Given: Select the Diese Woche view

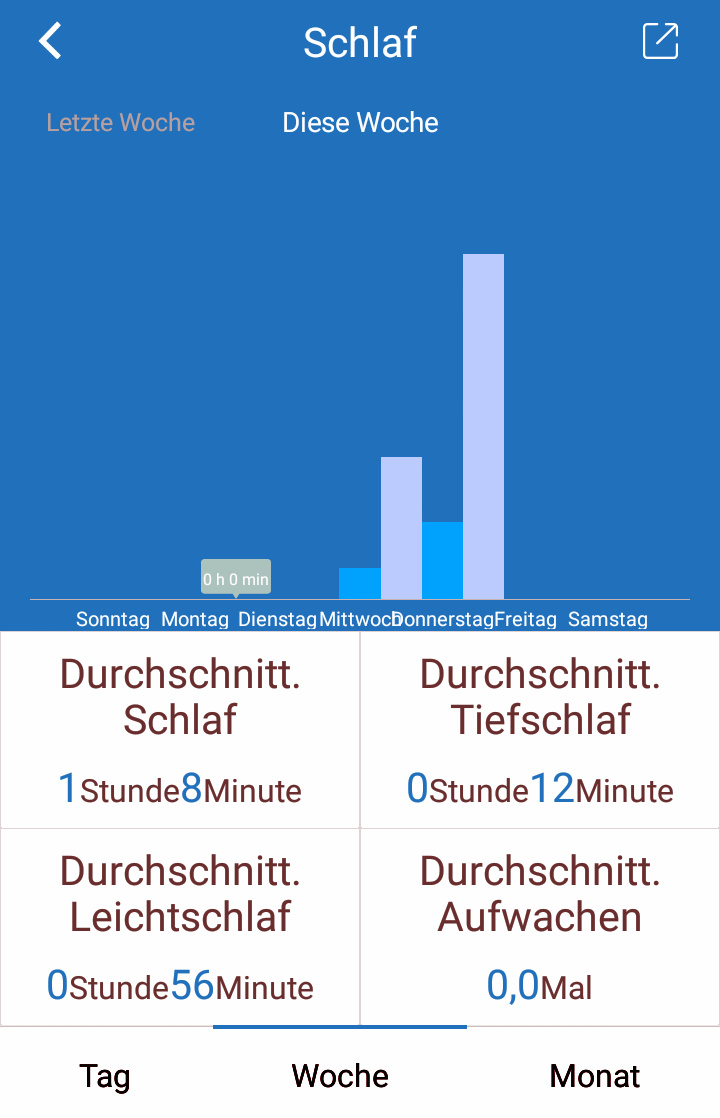Looking at the screenshot, I should coord(360,123).
